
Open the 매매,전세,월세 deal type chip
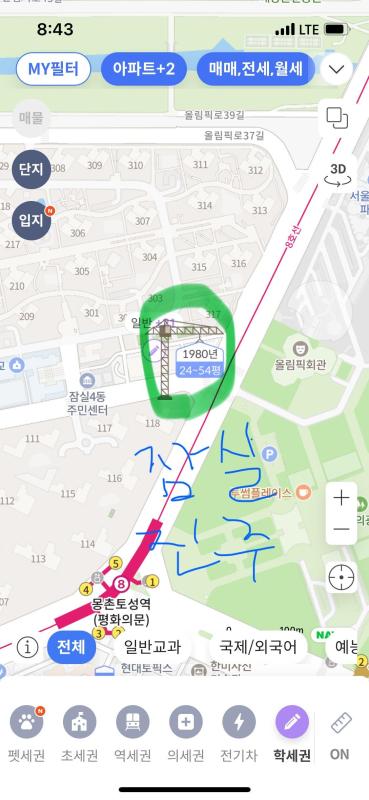click(255, 68)
